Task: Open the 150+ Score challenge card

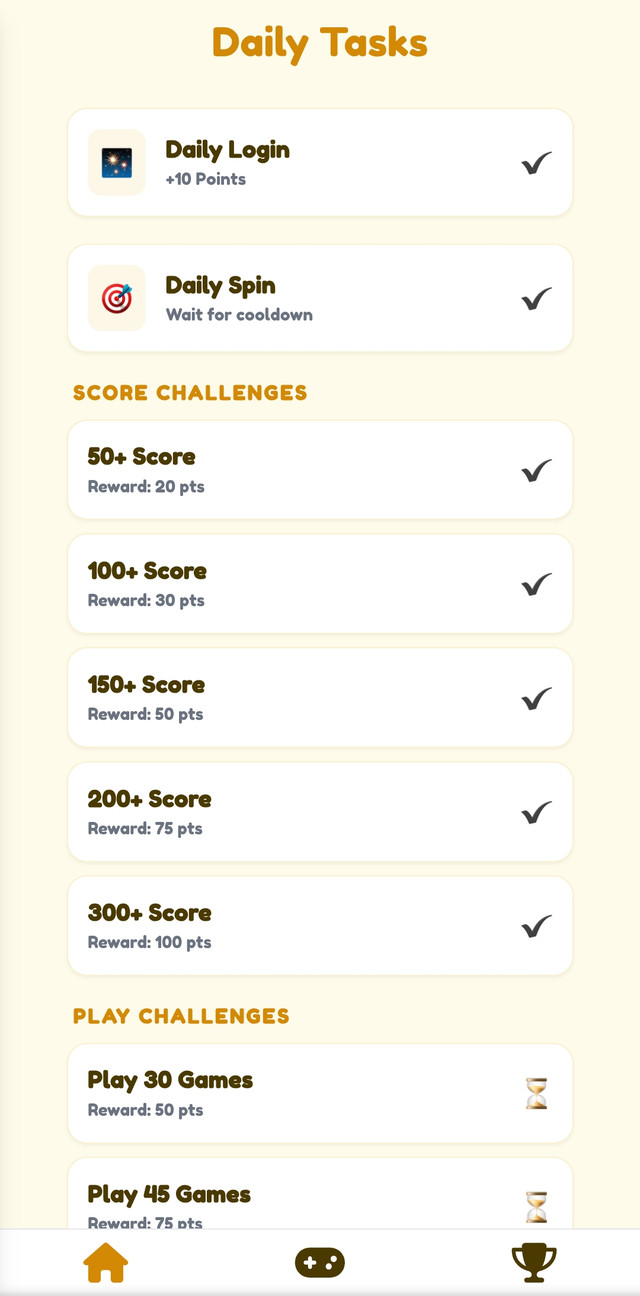Action: 320,698
